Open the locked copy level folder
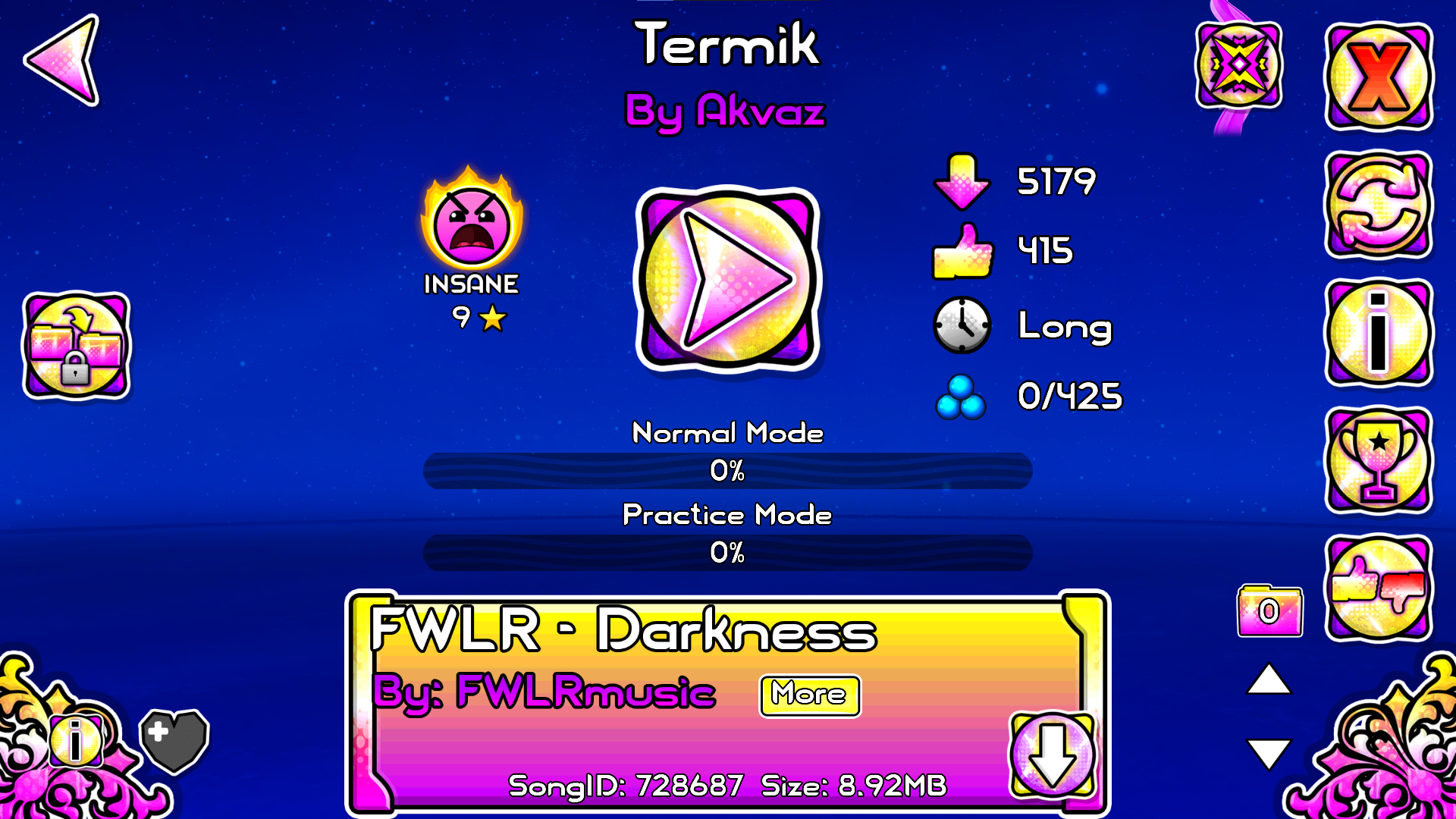 [x=76, y=345]
